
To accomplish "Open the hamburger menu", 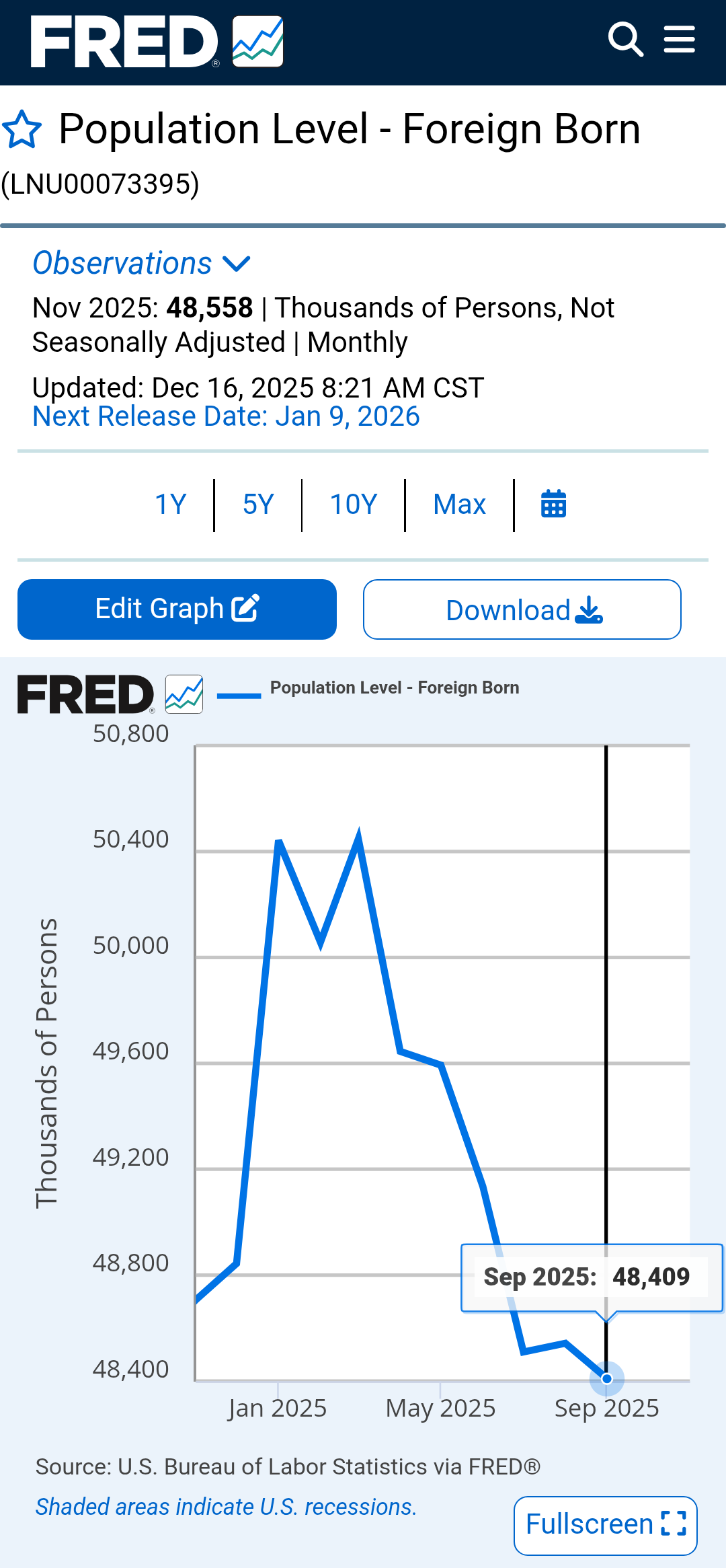I will [679, 40].
